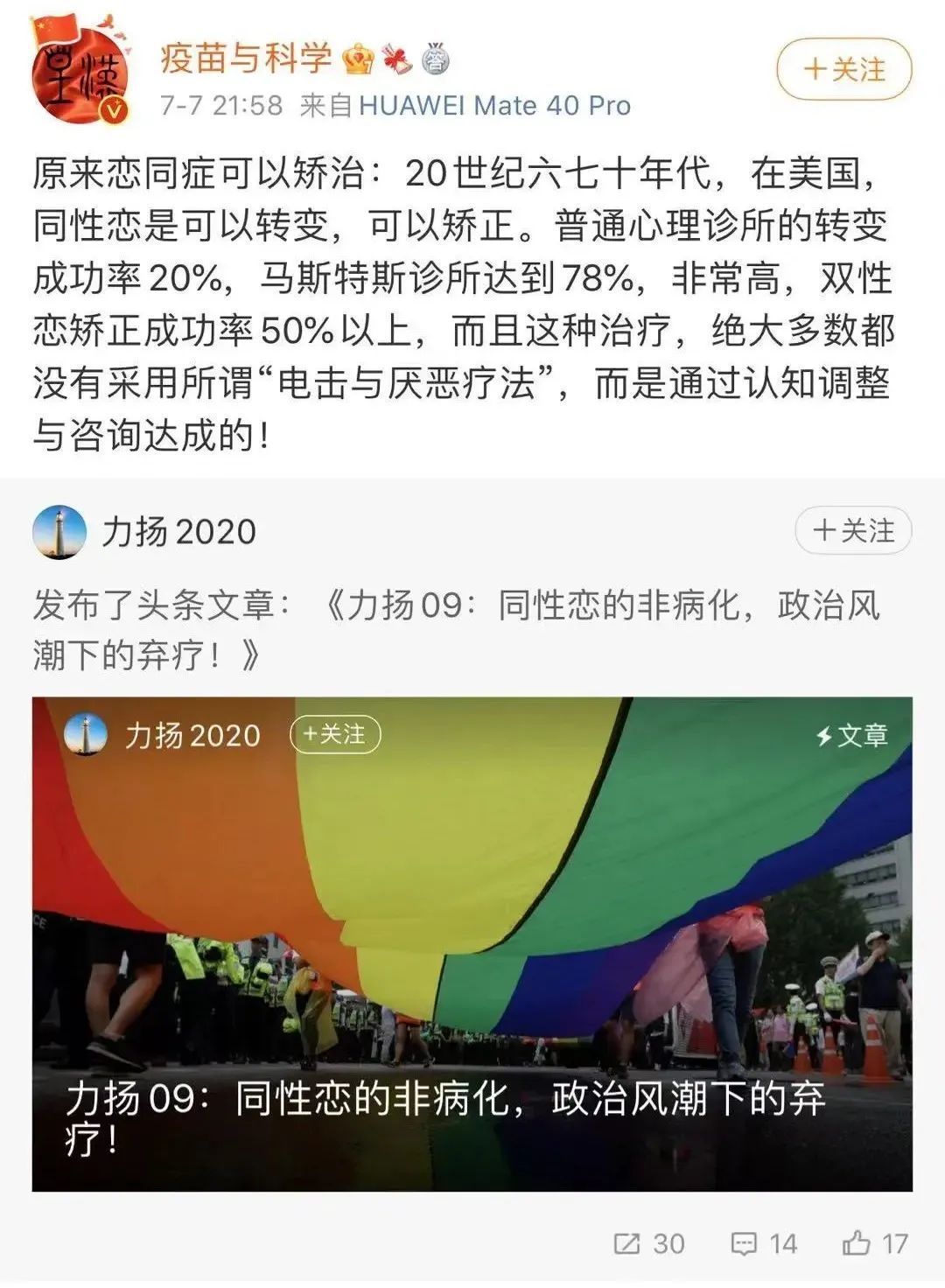
Task: Tap +关注 pill on the article cover
Action: [334, 734]
